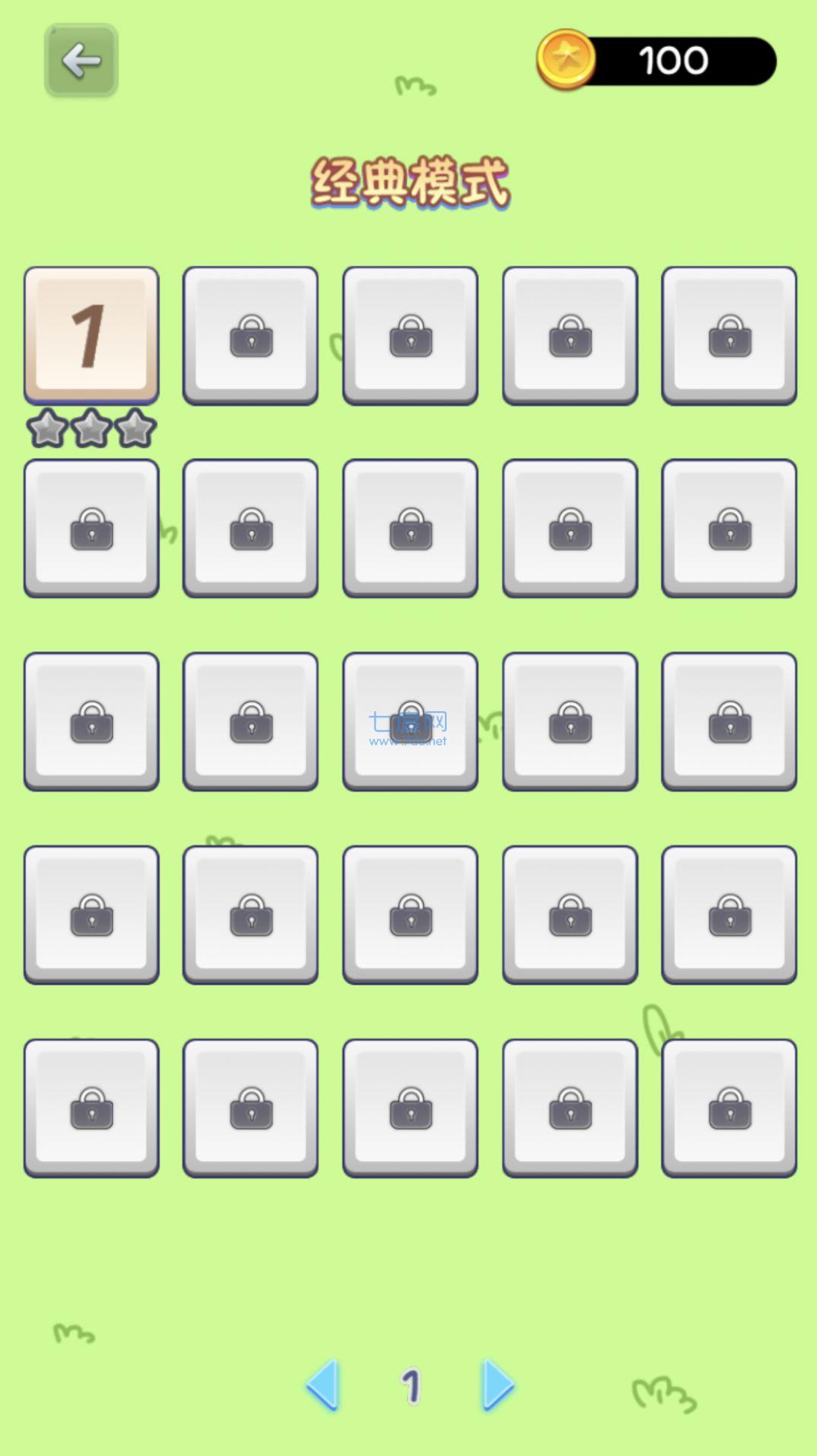Click the middle star below level 1

pyautogui.click(x=91, y=428)
